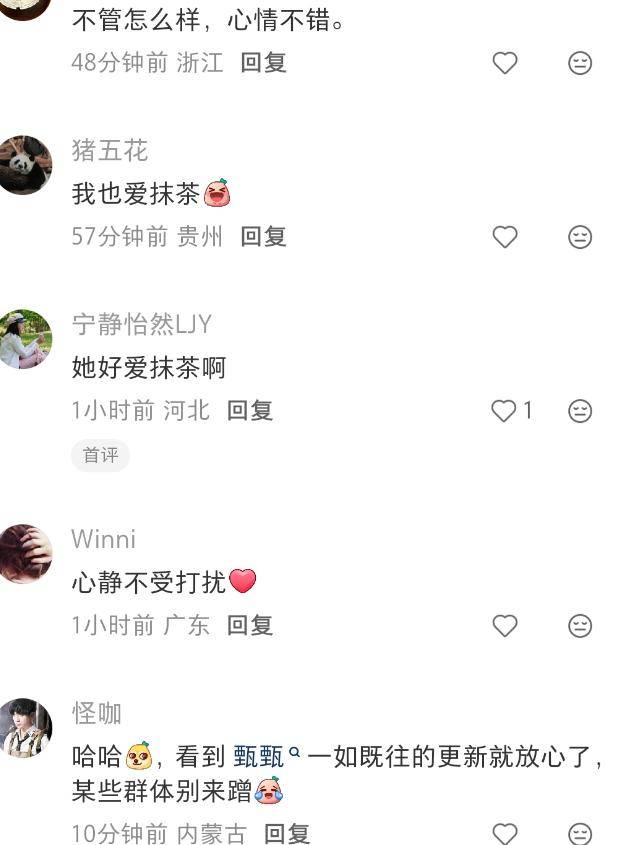Dislike the 48分钟前 浙江 comment
The height and width of the screenshot is (845, 619).
(580, 63)
